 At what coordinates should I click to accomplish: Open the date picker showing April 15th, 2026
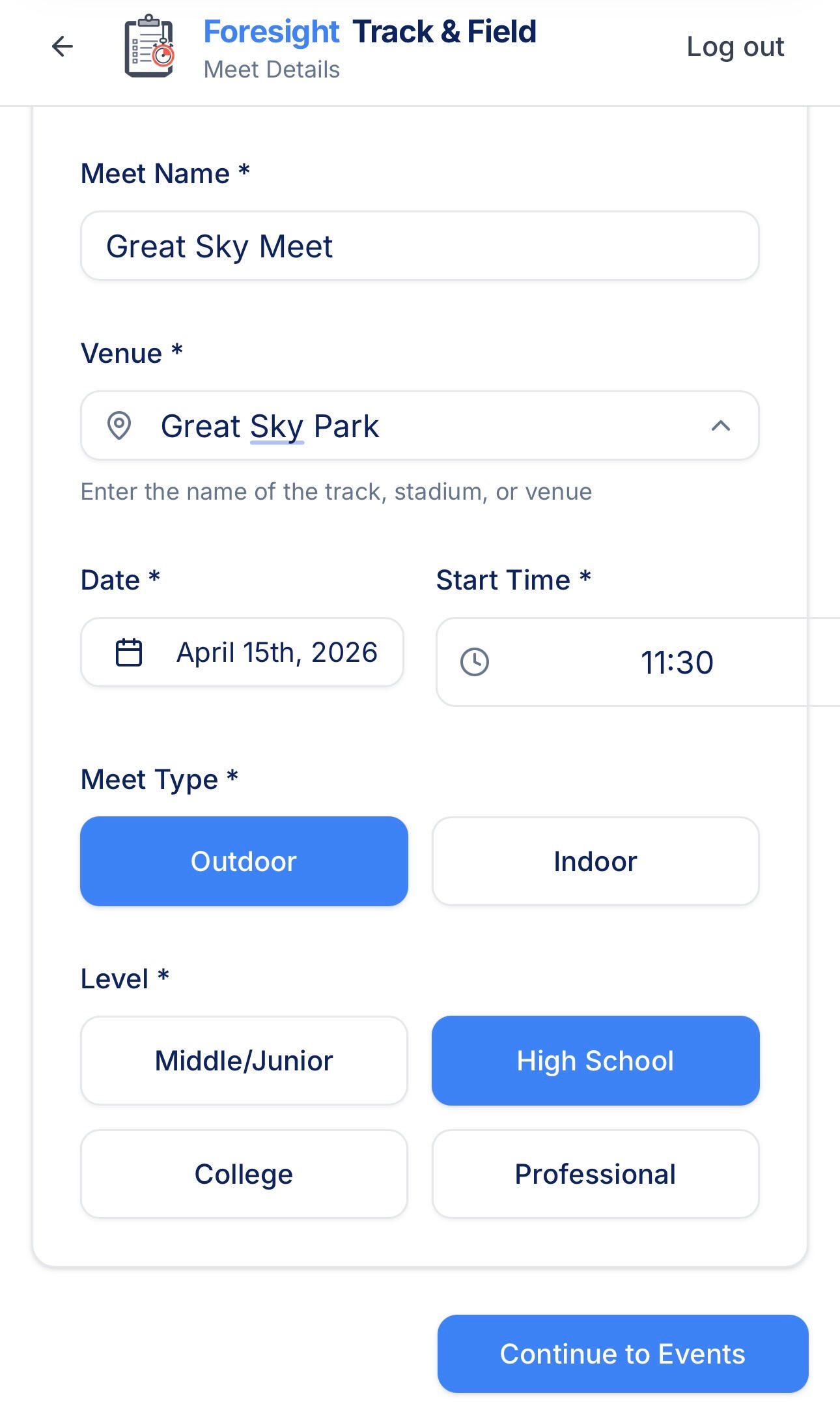pos(242,652)
